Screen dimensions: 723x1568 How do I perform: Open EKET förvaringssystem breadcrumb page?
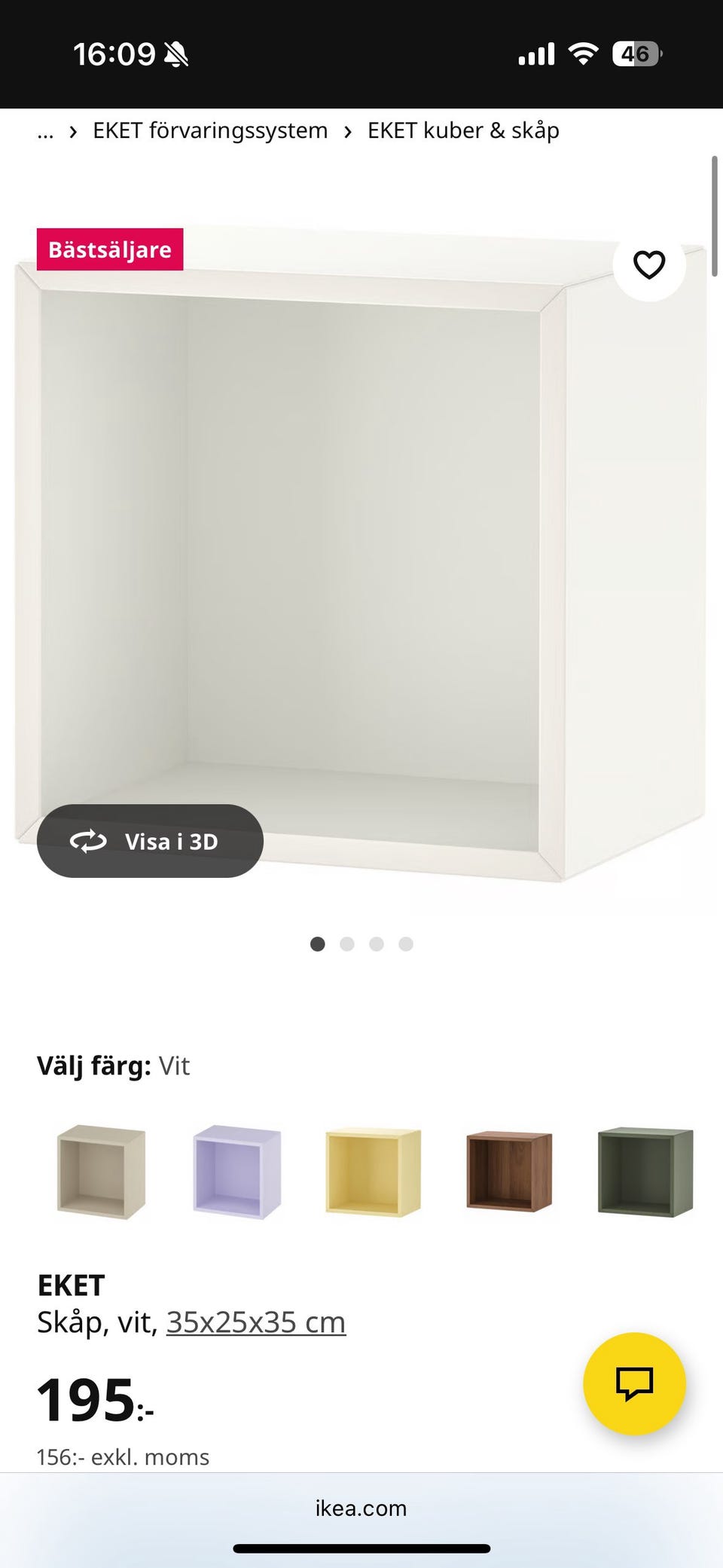(x=209, y=130)
